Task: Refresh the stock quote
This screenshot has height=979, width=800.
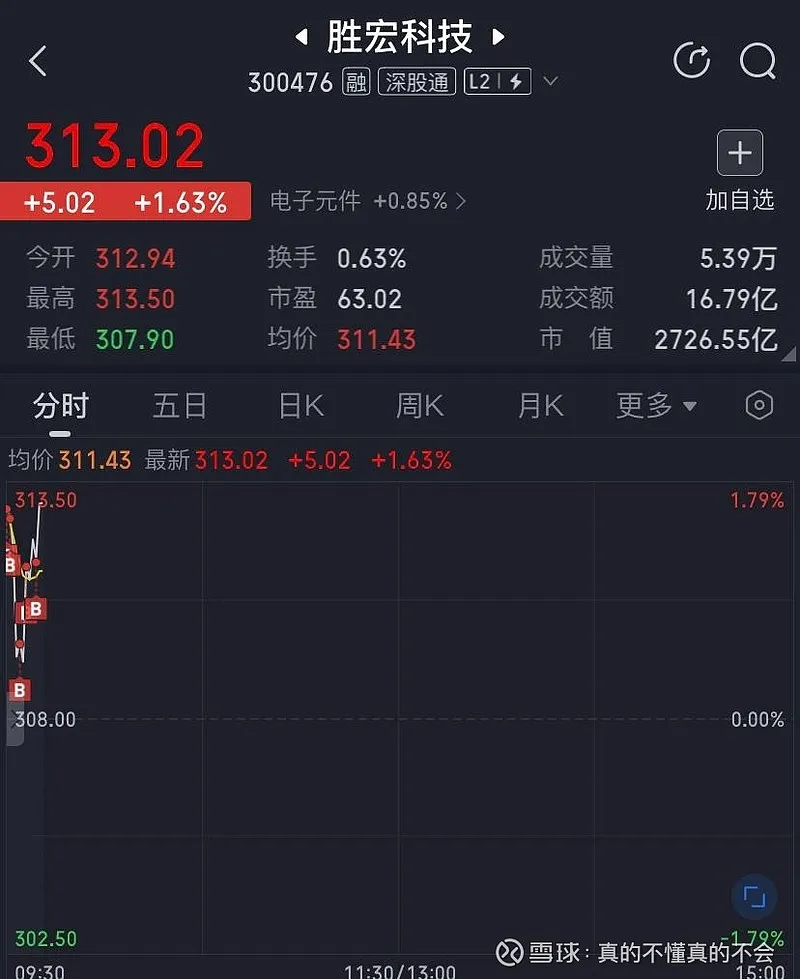Action: tap(691, 61)
